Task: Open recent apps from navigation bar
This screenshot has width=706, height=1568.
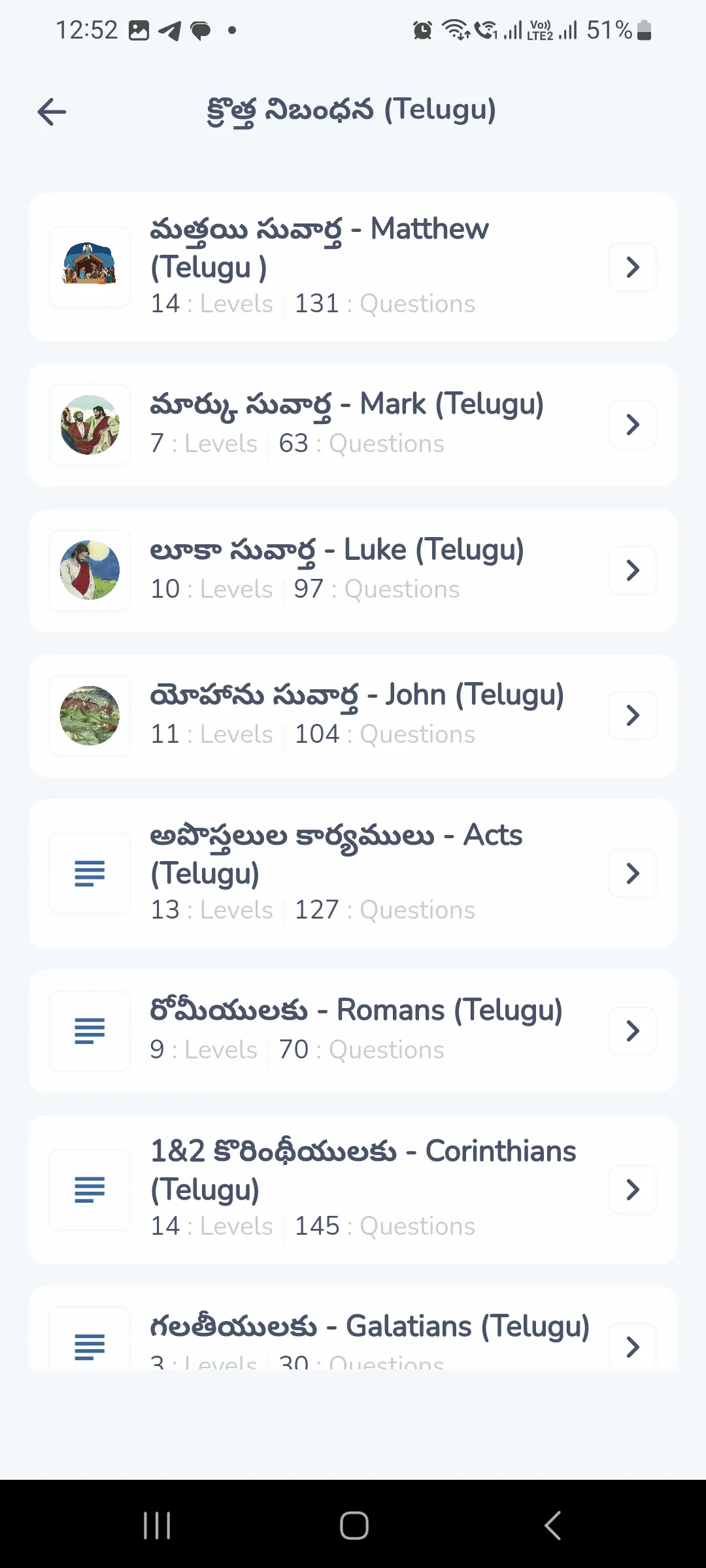Action: 157,1526
